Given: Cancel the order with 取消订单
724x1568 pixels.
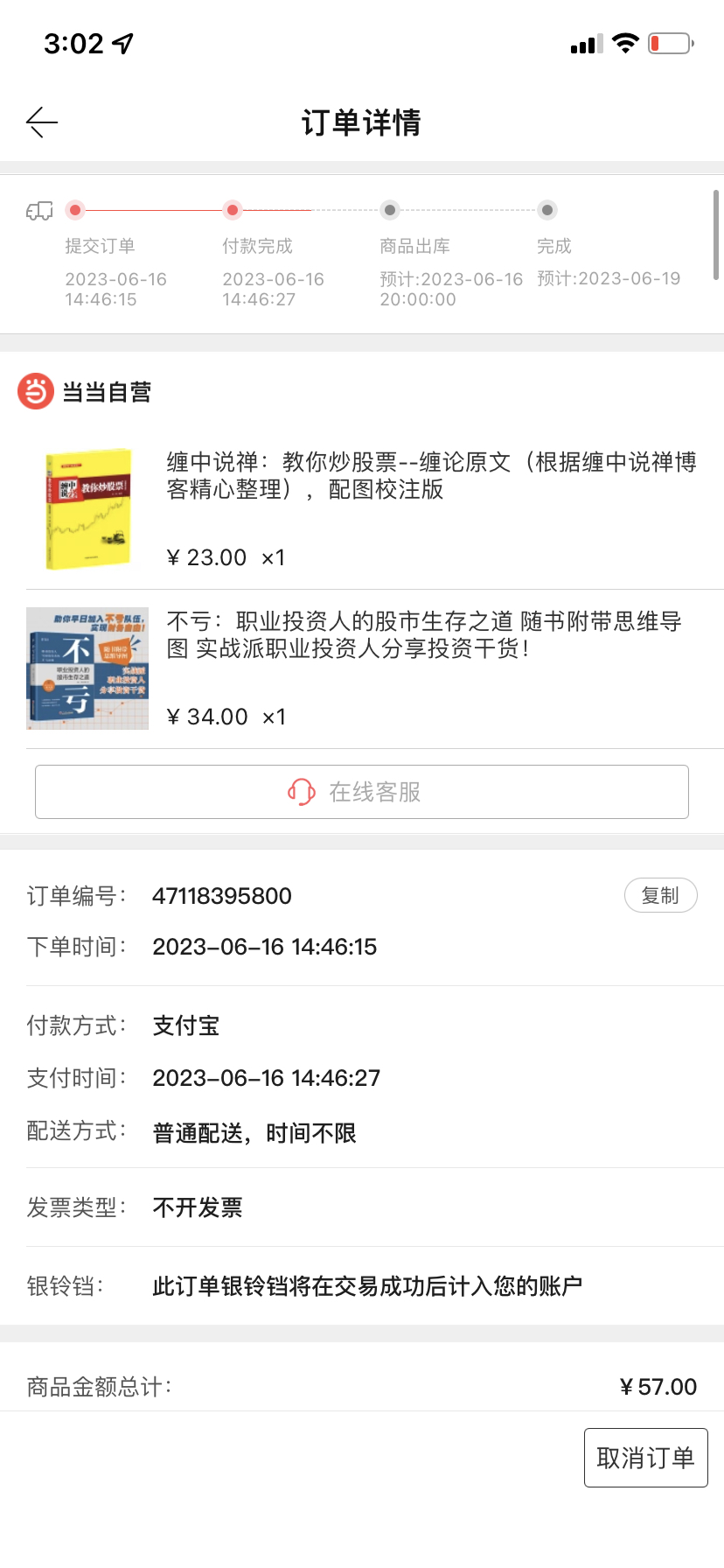Looking at the screenshot, I should 645,1458.
